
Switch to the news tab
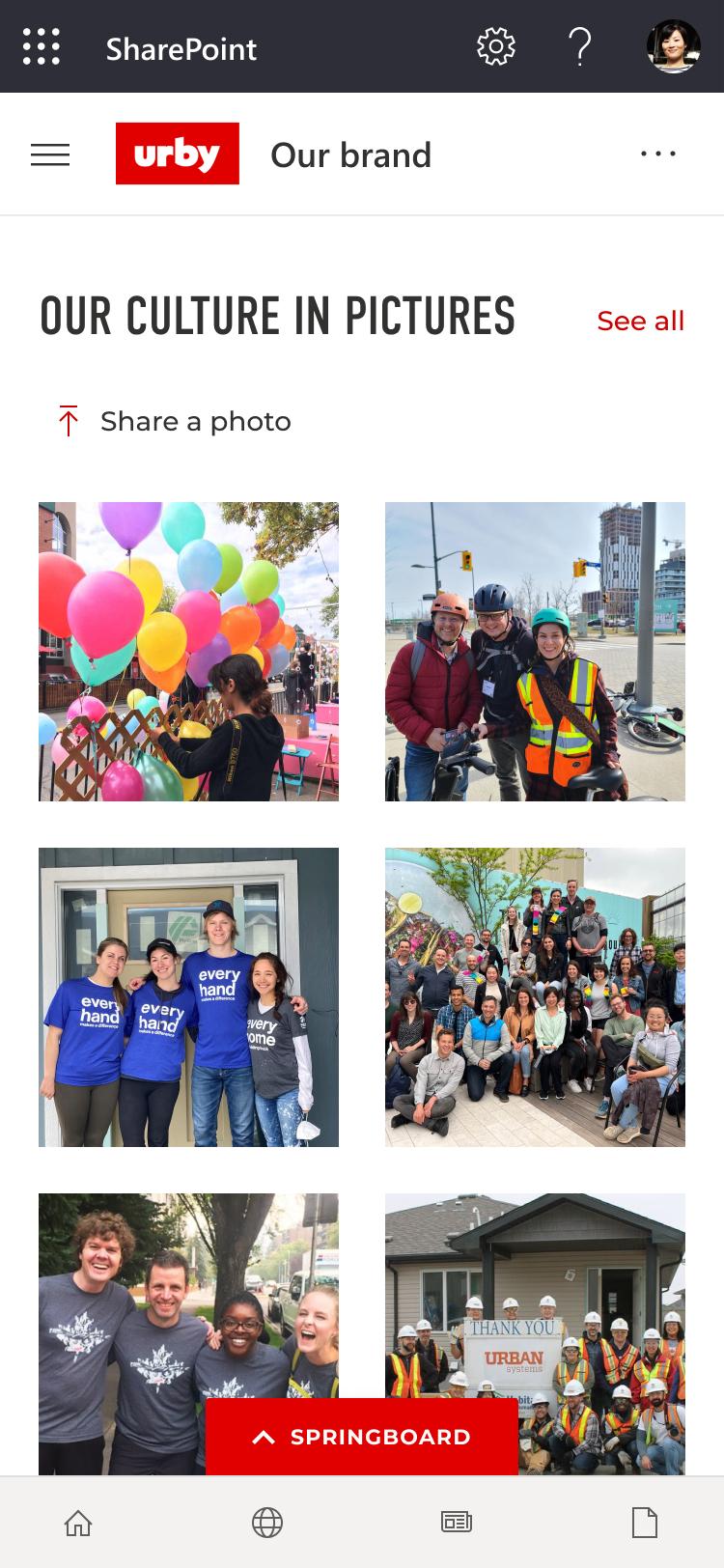[x=456, y=1523]
